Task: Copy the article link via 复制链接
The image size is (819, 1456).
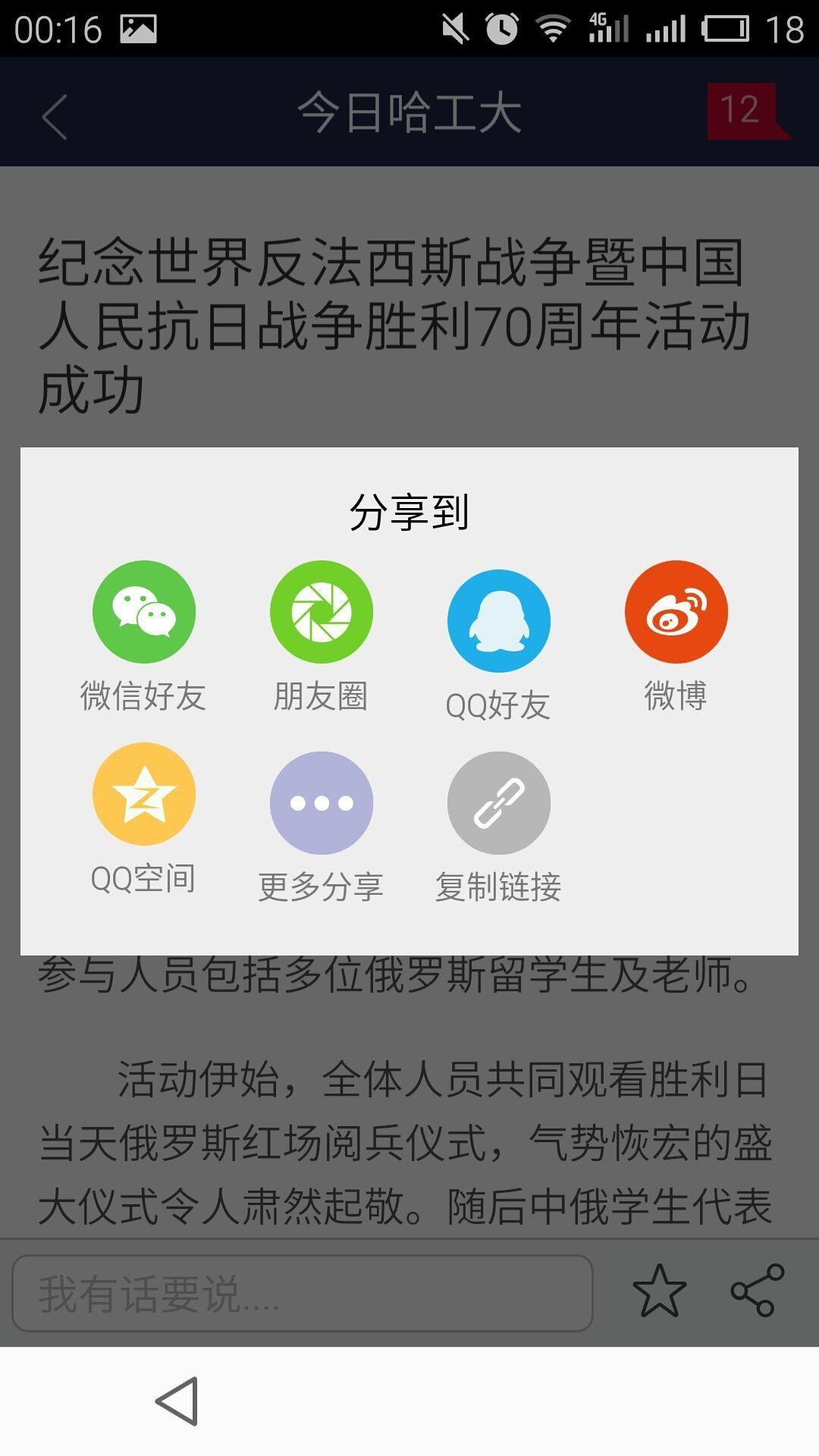Action: click(x=498, y=802)
